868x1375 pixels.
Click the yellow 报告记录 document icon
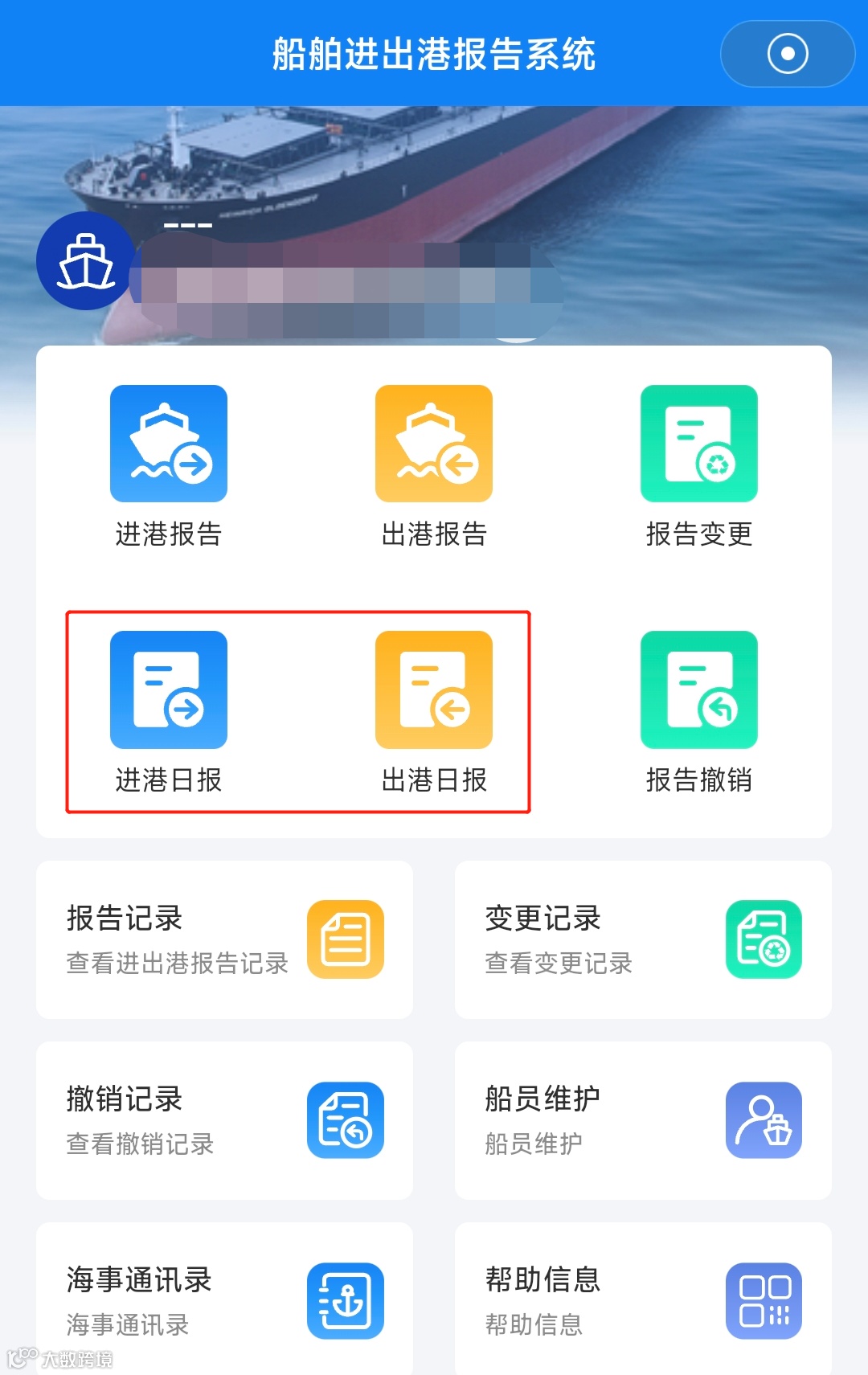click(x=346, y=939)
